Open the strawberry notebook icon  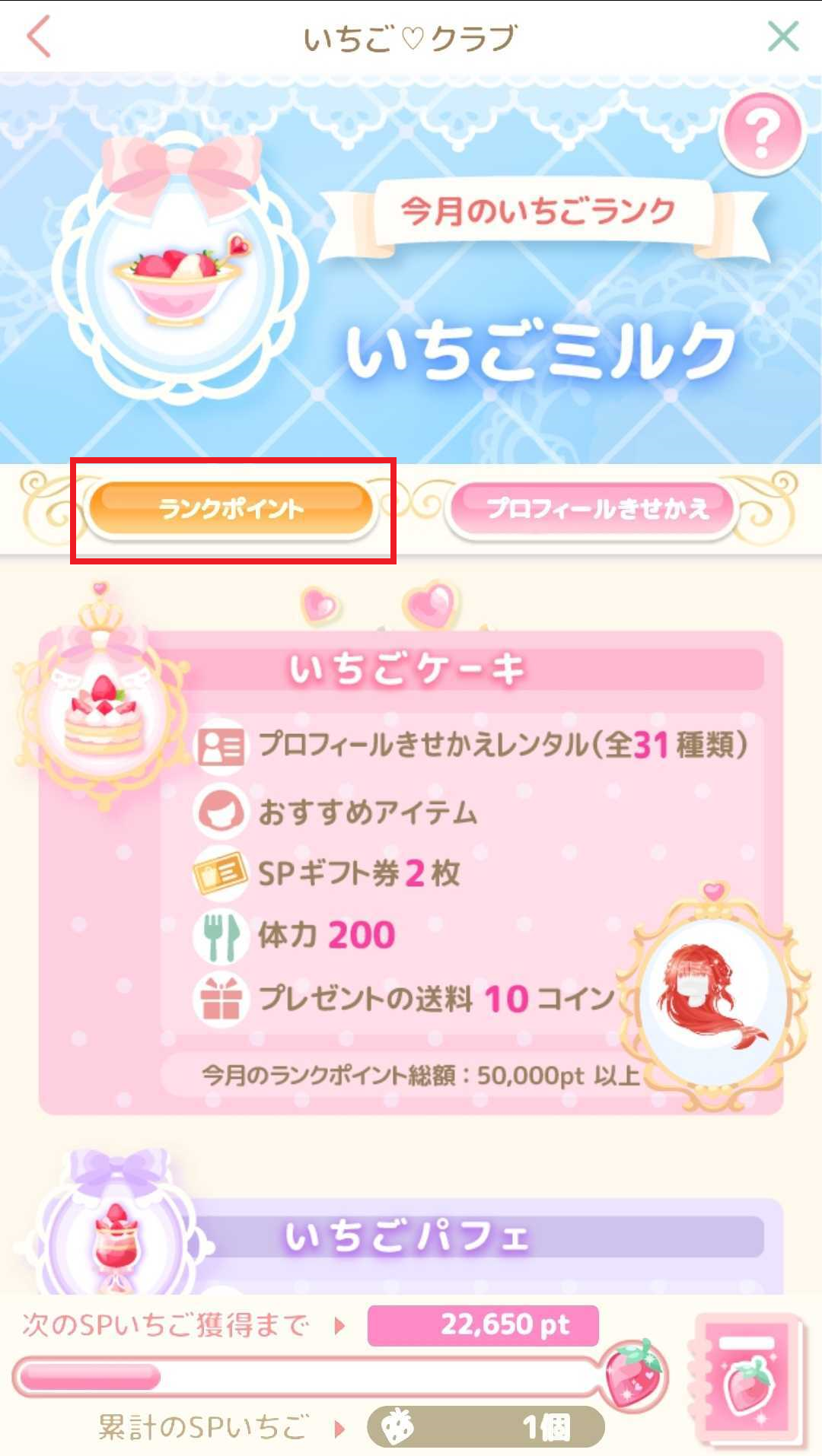746,1378
